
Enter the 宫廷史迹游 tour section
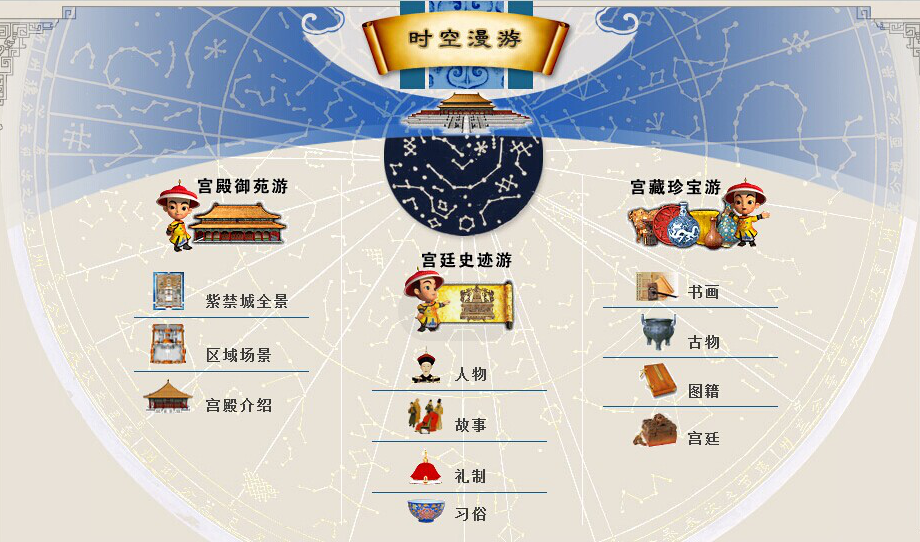pos(466,260)
